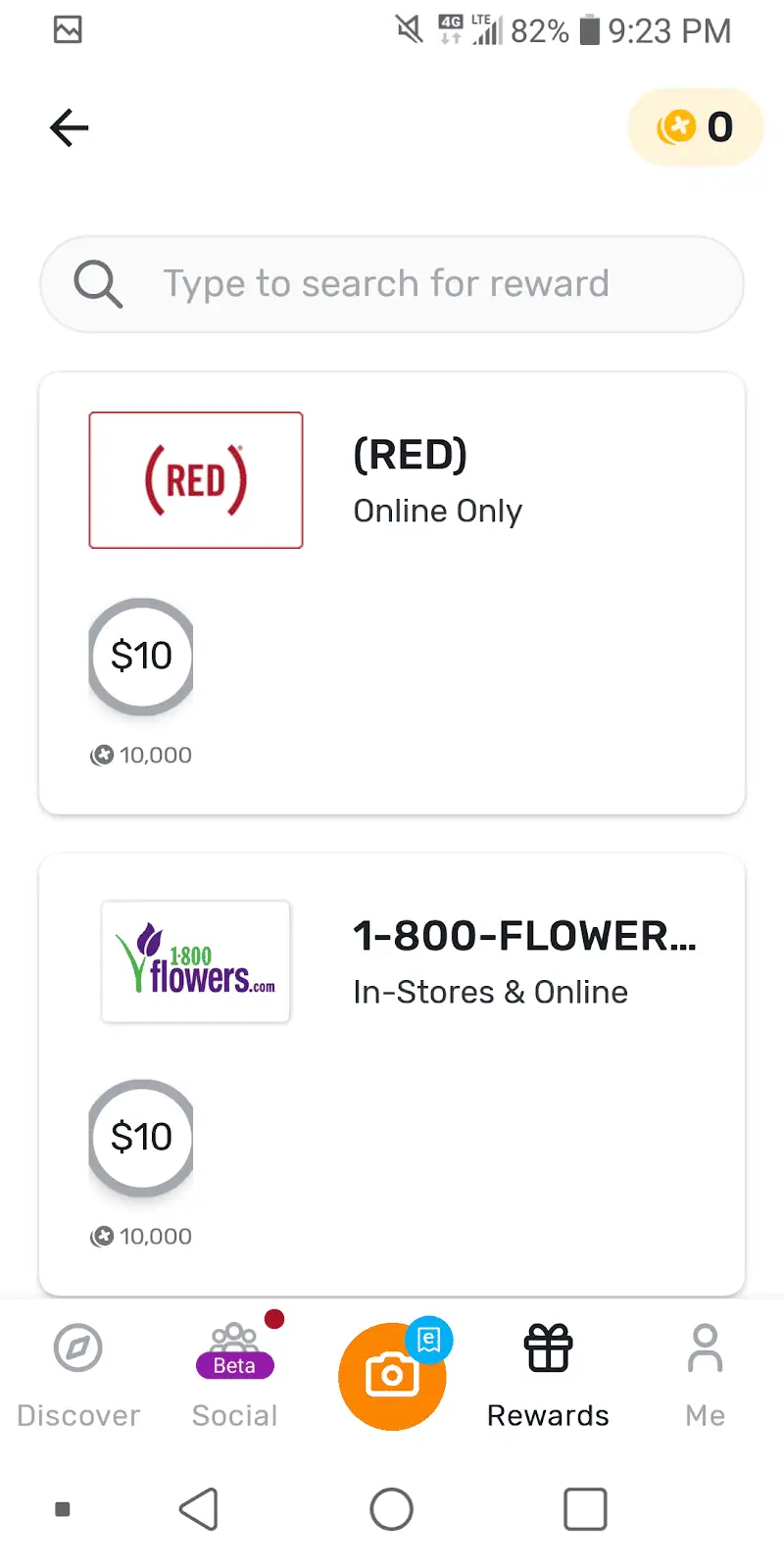Switch to the Rewards tab
Screen dimensions: 784x1568
point(549,1374)
